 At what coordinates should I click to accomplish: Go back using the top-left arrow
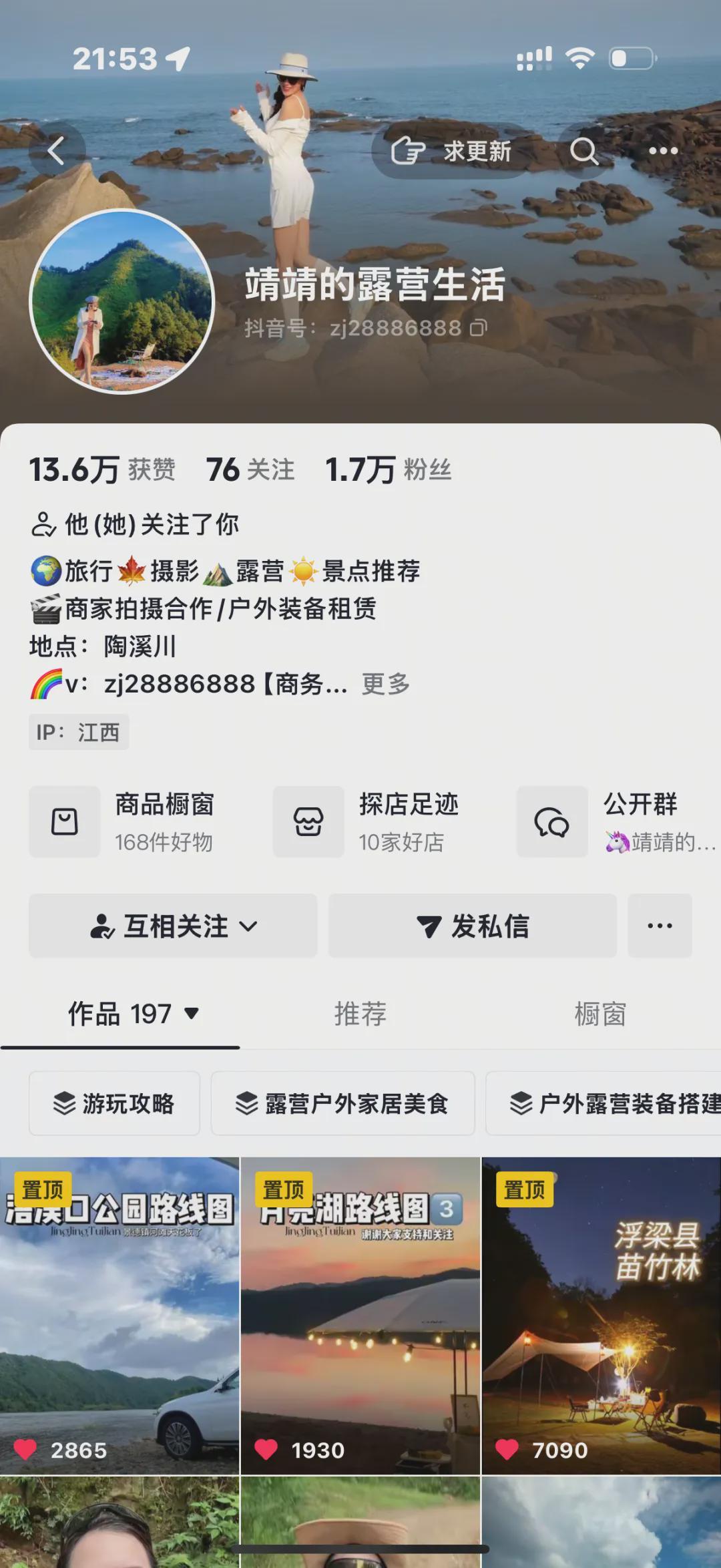pyautogui.click(x=56, y=151)
